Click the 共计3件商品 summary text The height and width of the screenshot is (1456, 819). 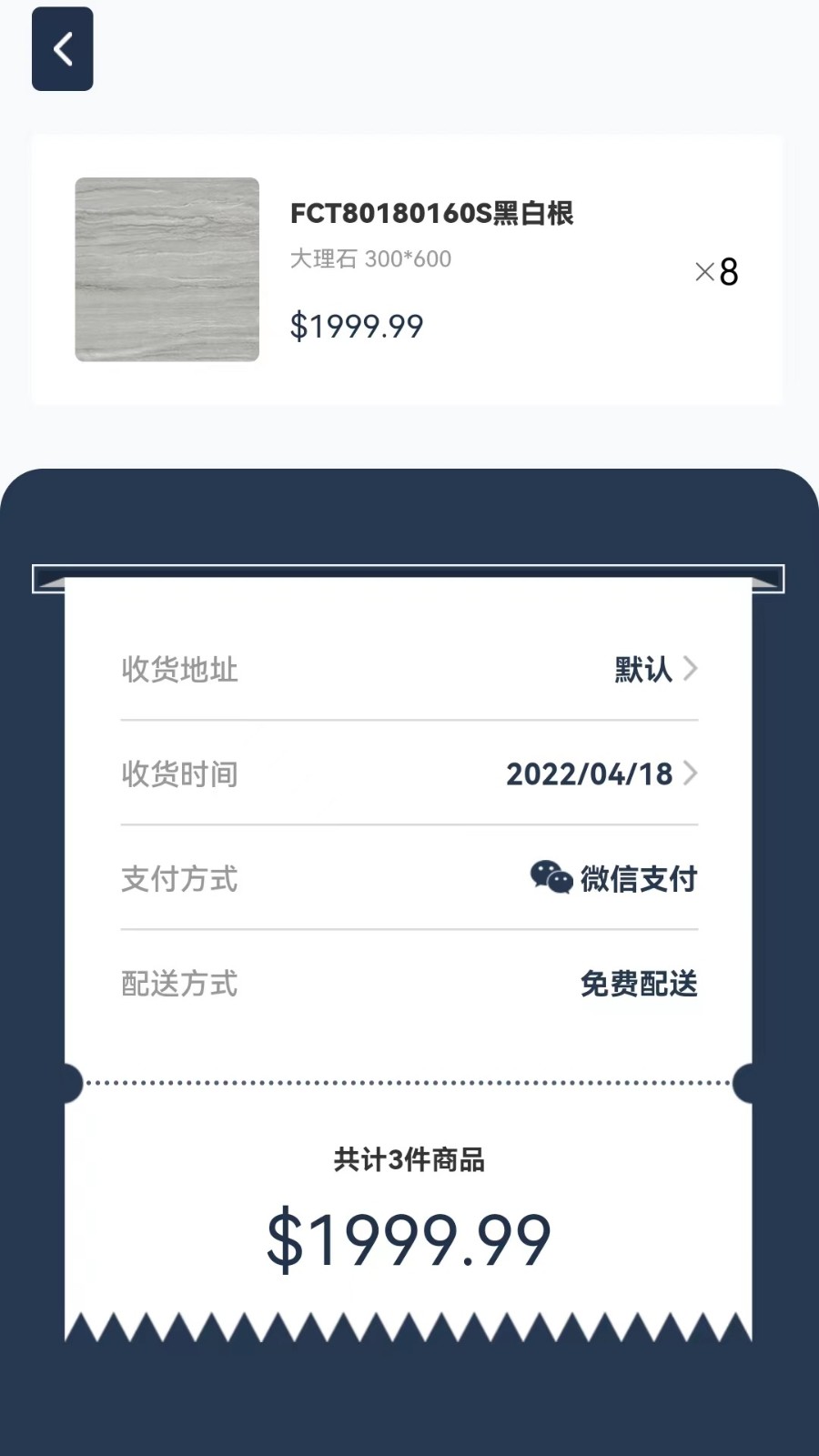click(409, 1160)
